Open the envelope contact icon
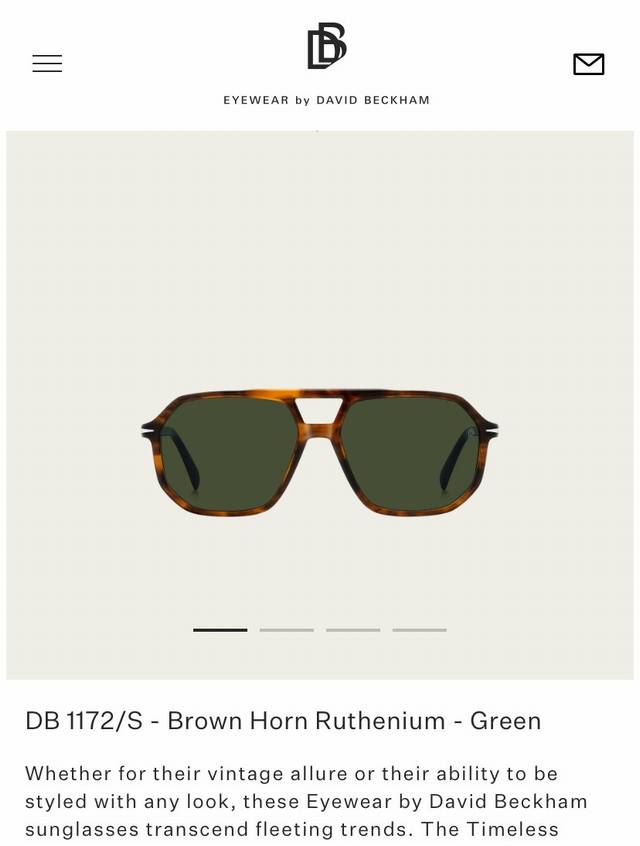 click(588, 64)
